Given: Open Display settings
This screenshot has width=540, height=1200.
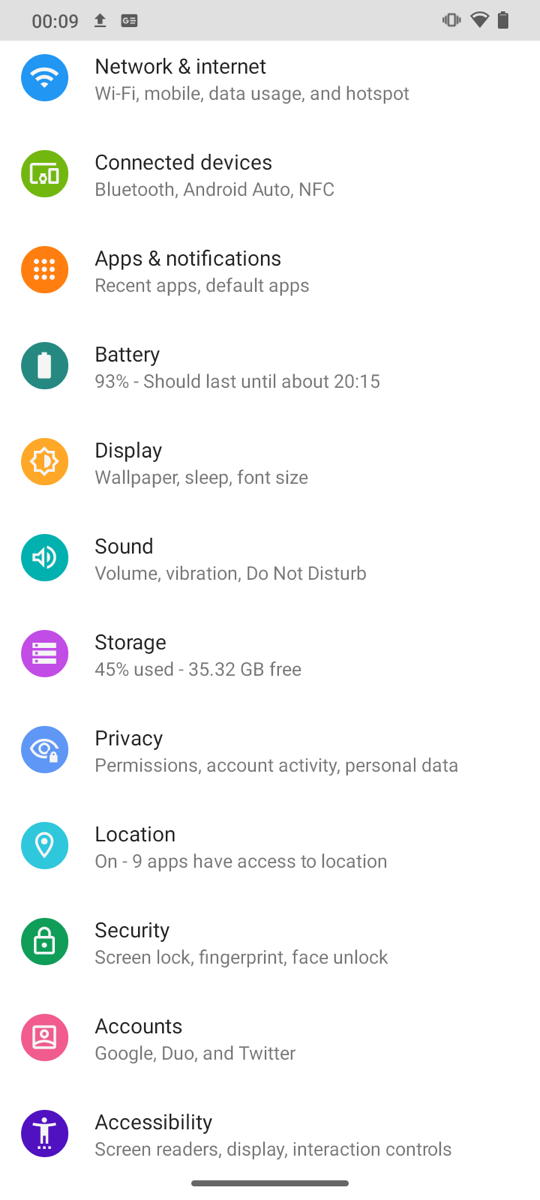Looking at the screenshot, I should 270,462.
